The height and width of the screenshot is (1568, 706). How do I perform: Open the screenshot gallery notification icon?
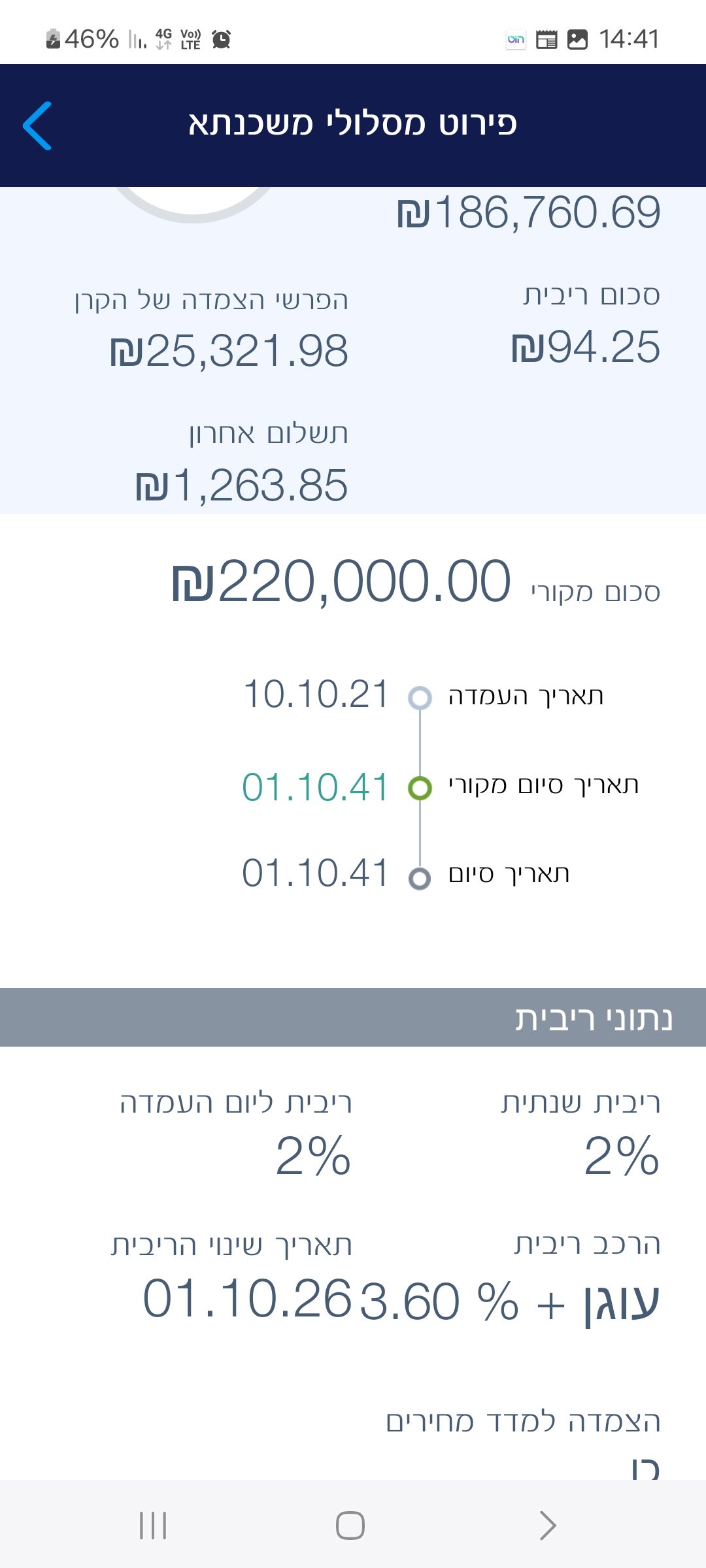579,39
